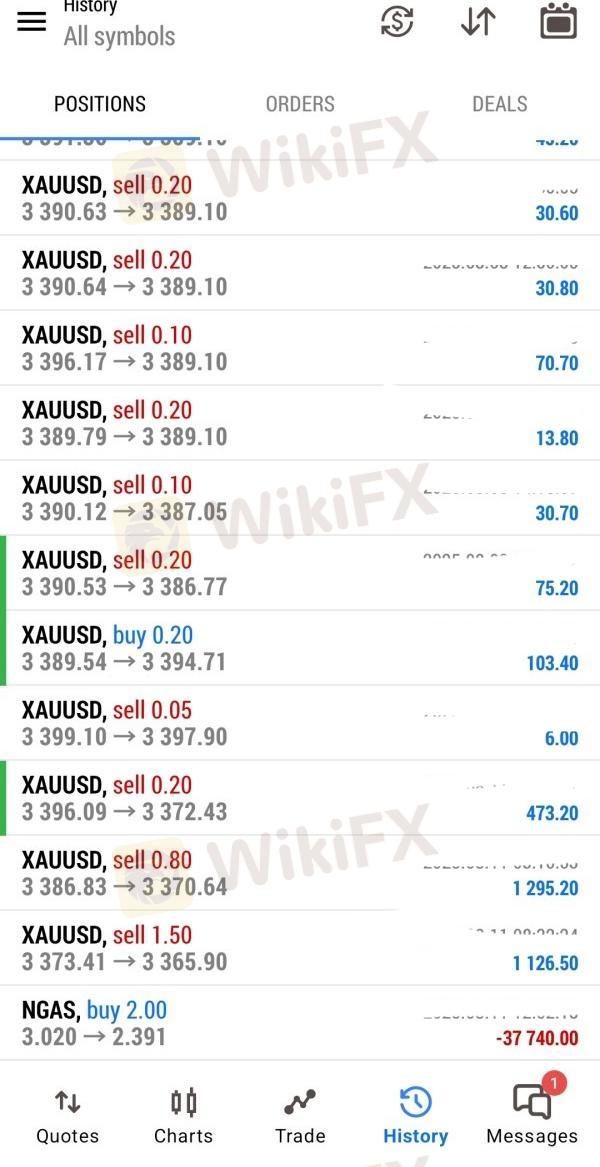This screenshot has height=1167, width=600.
Task: Switch to the Deals tab
Action: (x=499, y=104)
